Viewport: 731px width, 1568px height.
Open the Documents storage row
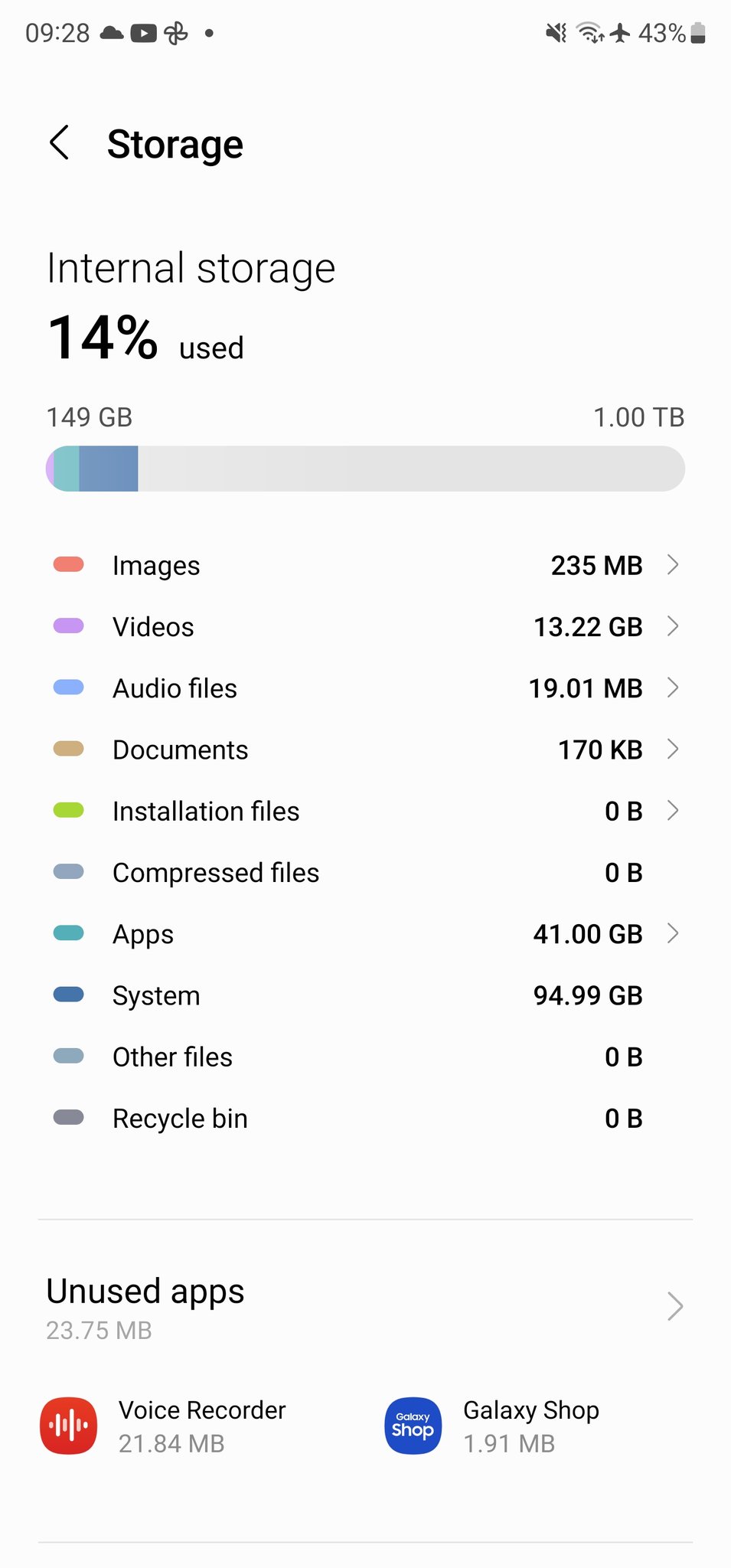pyautogui.click(x=365, y=749)
